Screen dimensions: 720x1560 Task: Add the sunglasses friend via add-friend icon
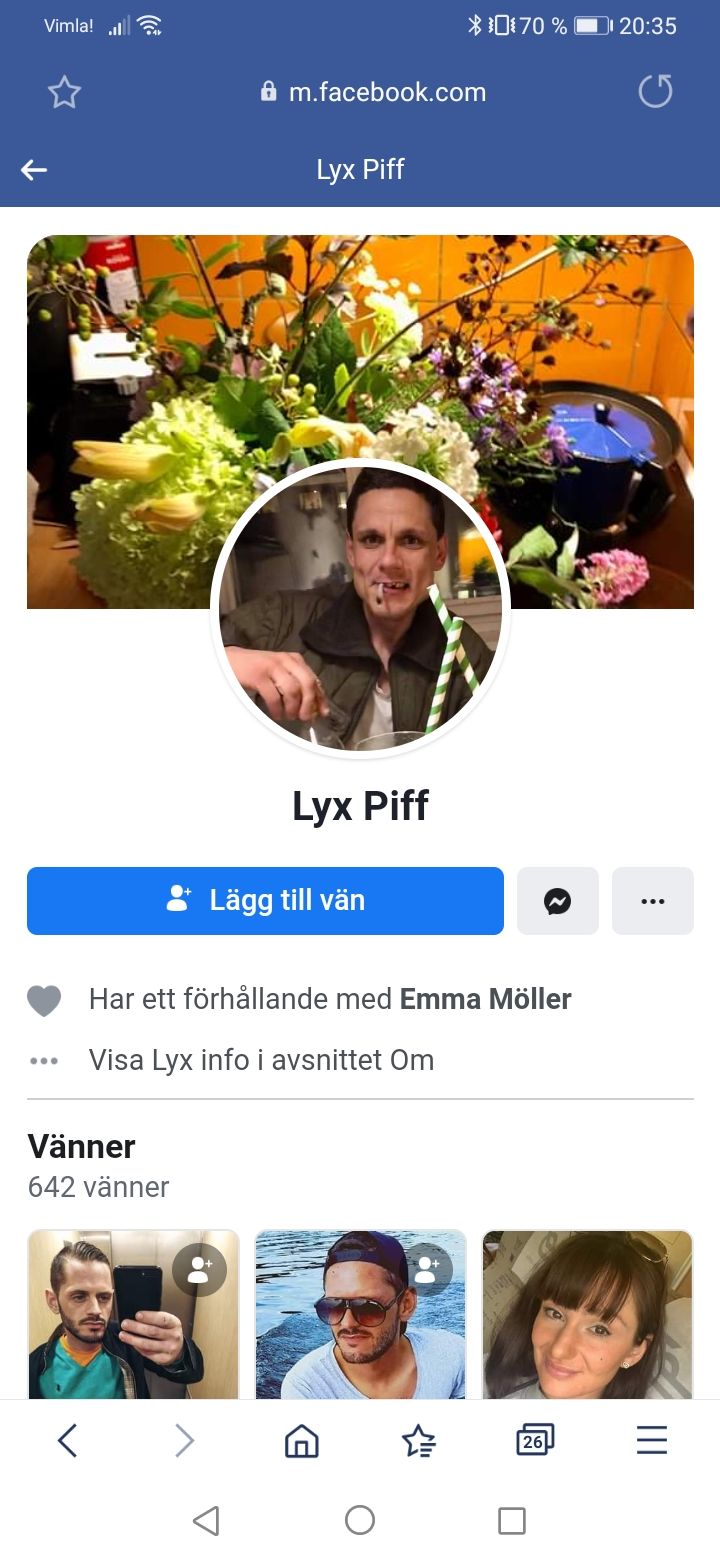(427, 1269)
